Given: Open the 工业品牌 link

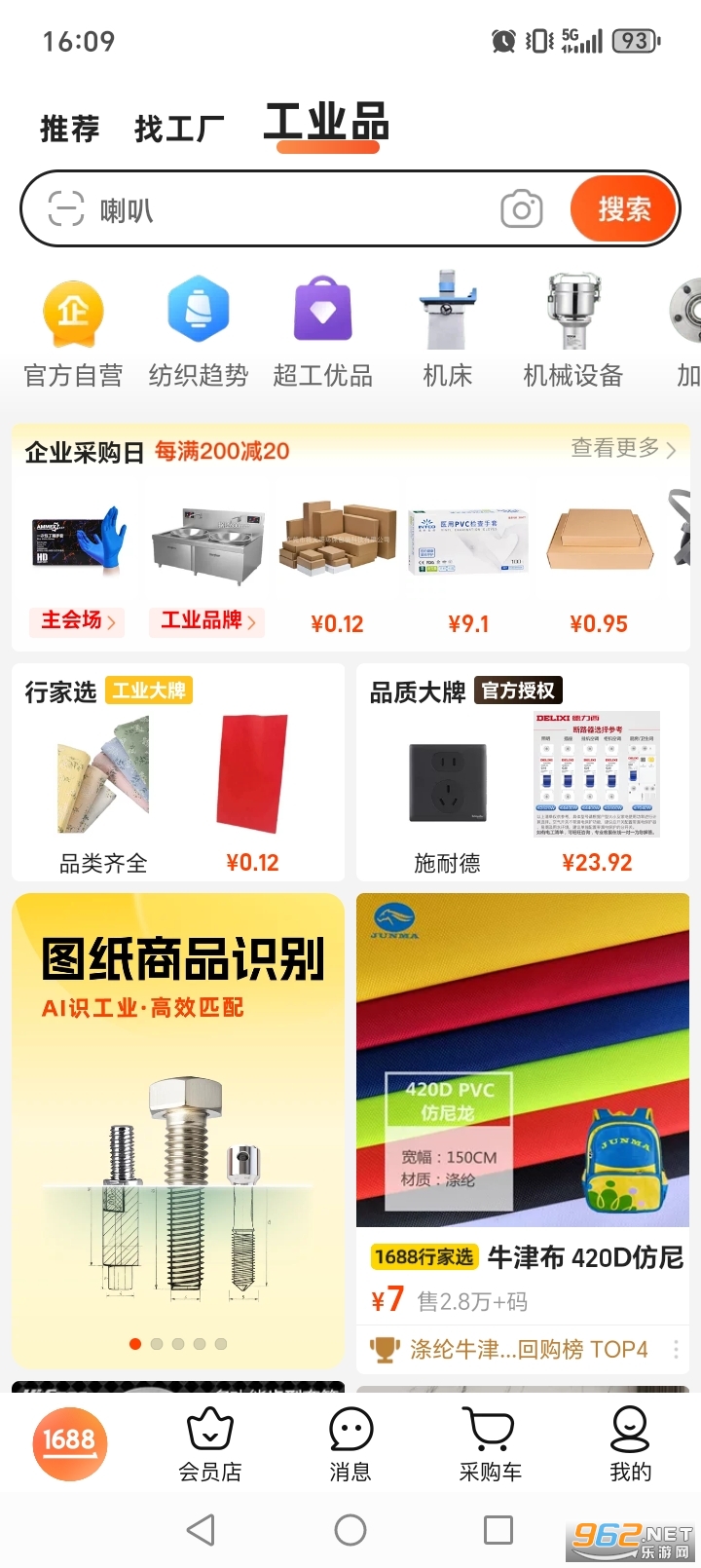Looking at the screenshot, I should (207, 620).
